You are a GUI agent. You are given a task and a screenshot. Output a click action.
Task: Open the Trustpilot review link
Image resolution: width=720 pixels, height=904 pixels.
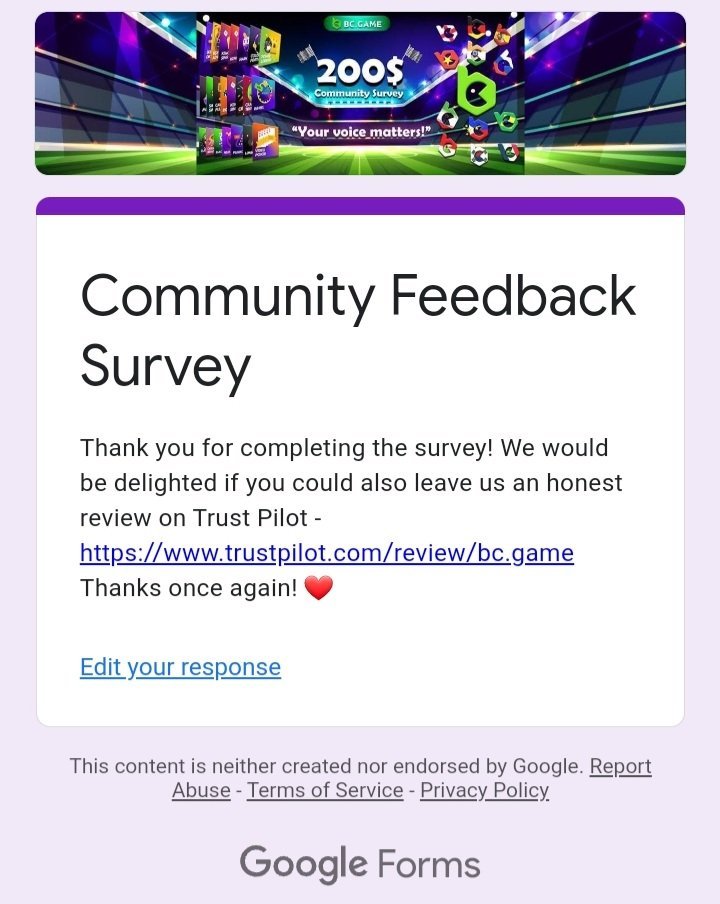tap(326, 553)
